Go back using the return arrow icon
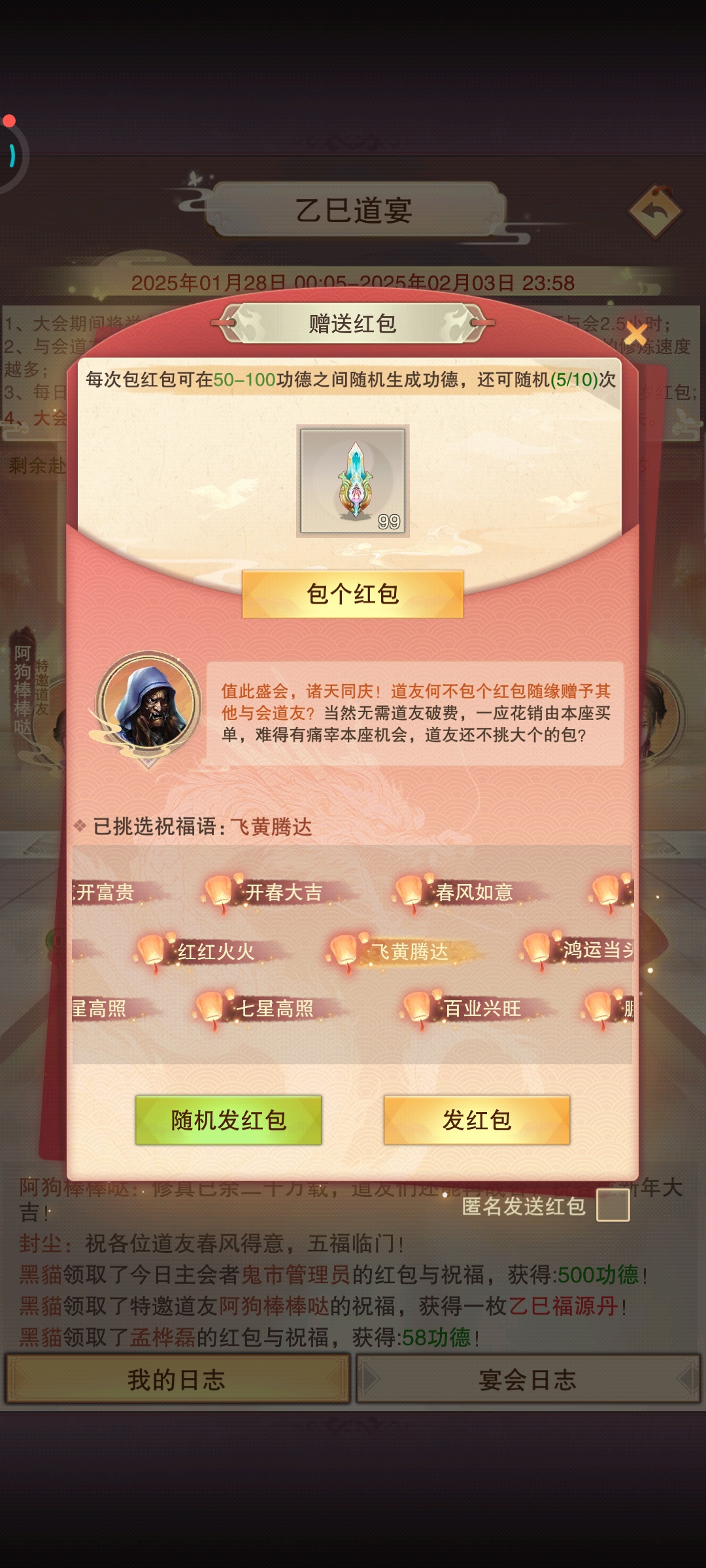This screenshot has height=1568, width=706. point(656,212)
